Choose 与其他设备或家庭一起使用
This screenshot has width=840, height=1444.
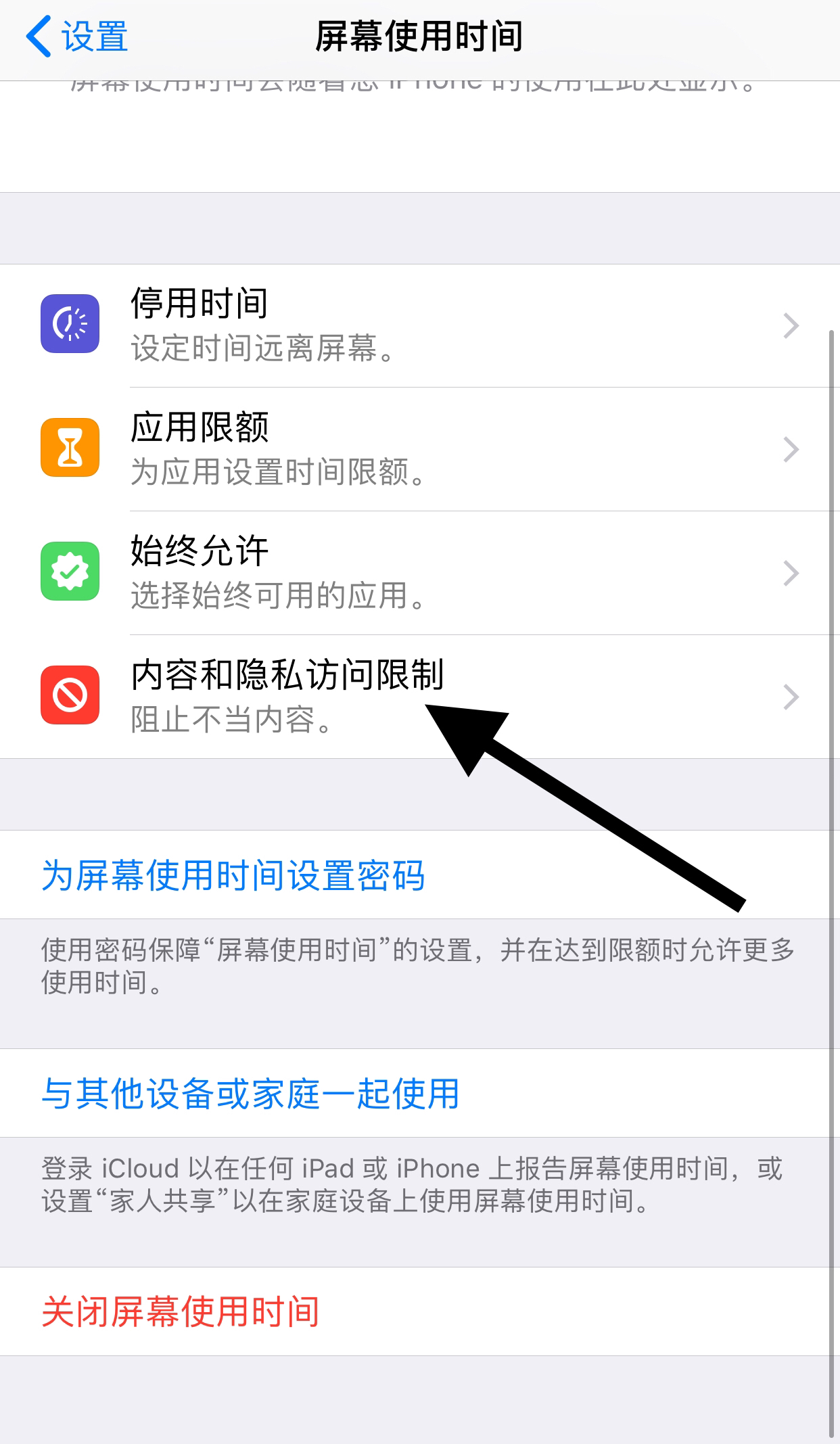250,1094
